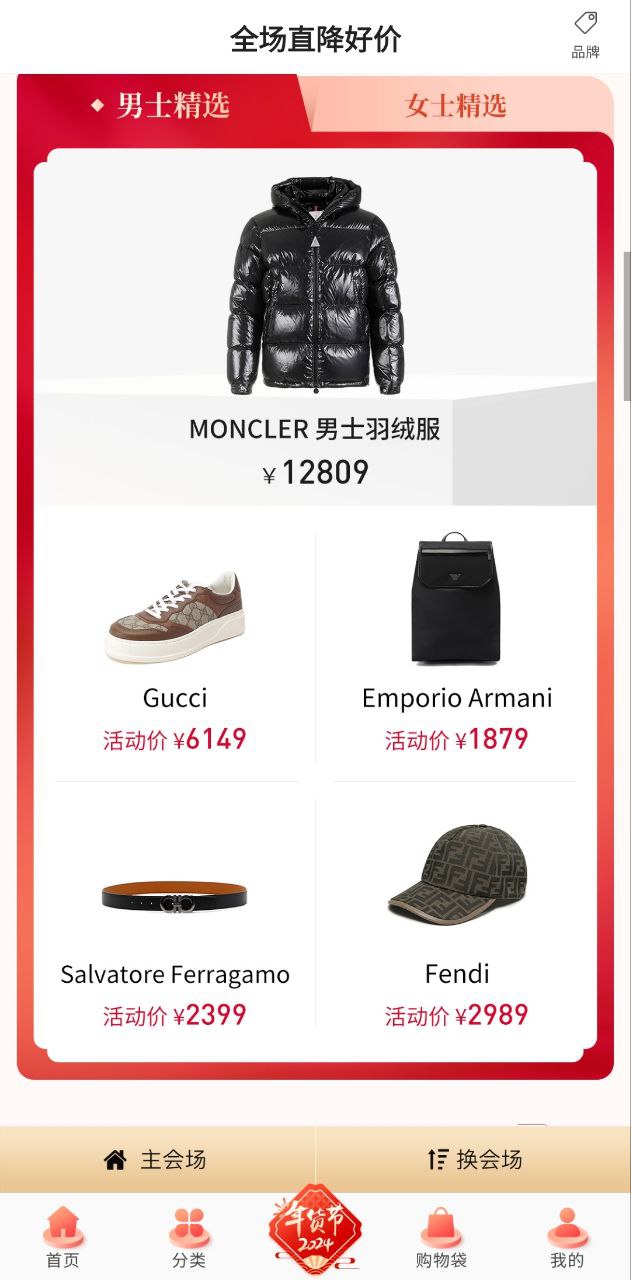The image size is (631, 1280).
Task: View the Fendi cap item
Action: pyautogui.click(x=456, y=920)
